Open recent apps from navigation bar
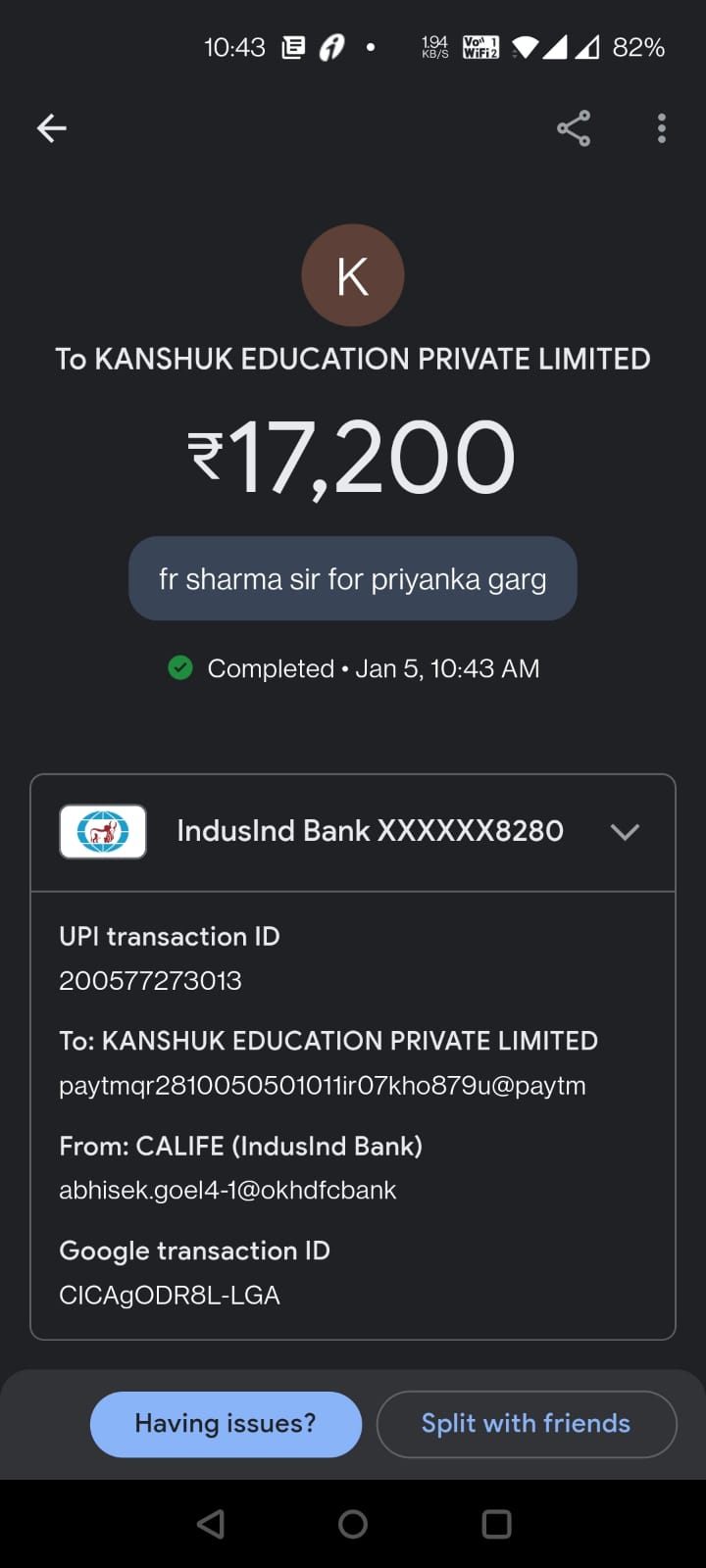The height and width of the screenshot is (1568, 706). point(496,1524)
